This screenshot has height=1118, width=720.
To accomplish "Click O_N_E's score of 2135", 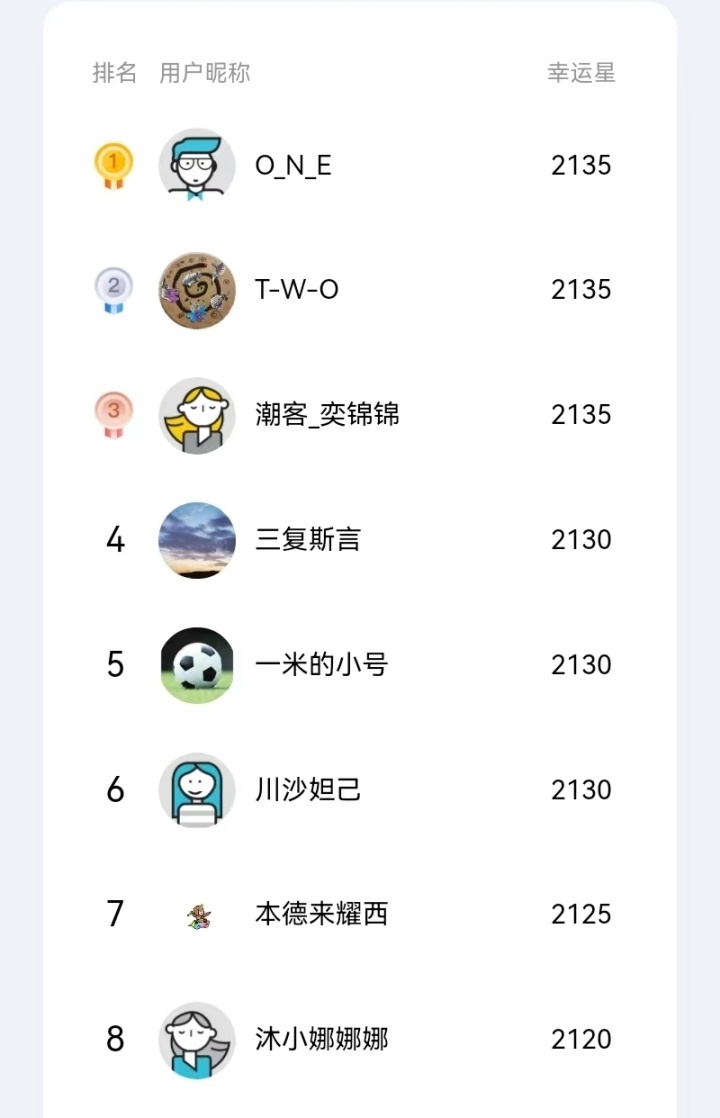I will point(582,165).
